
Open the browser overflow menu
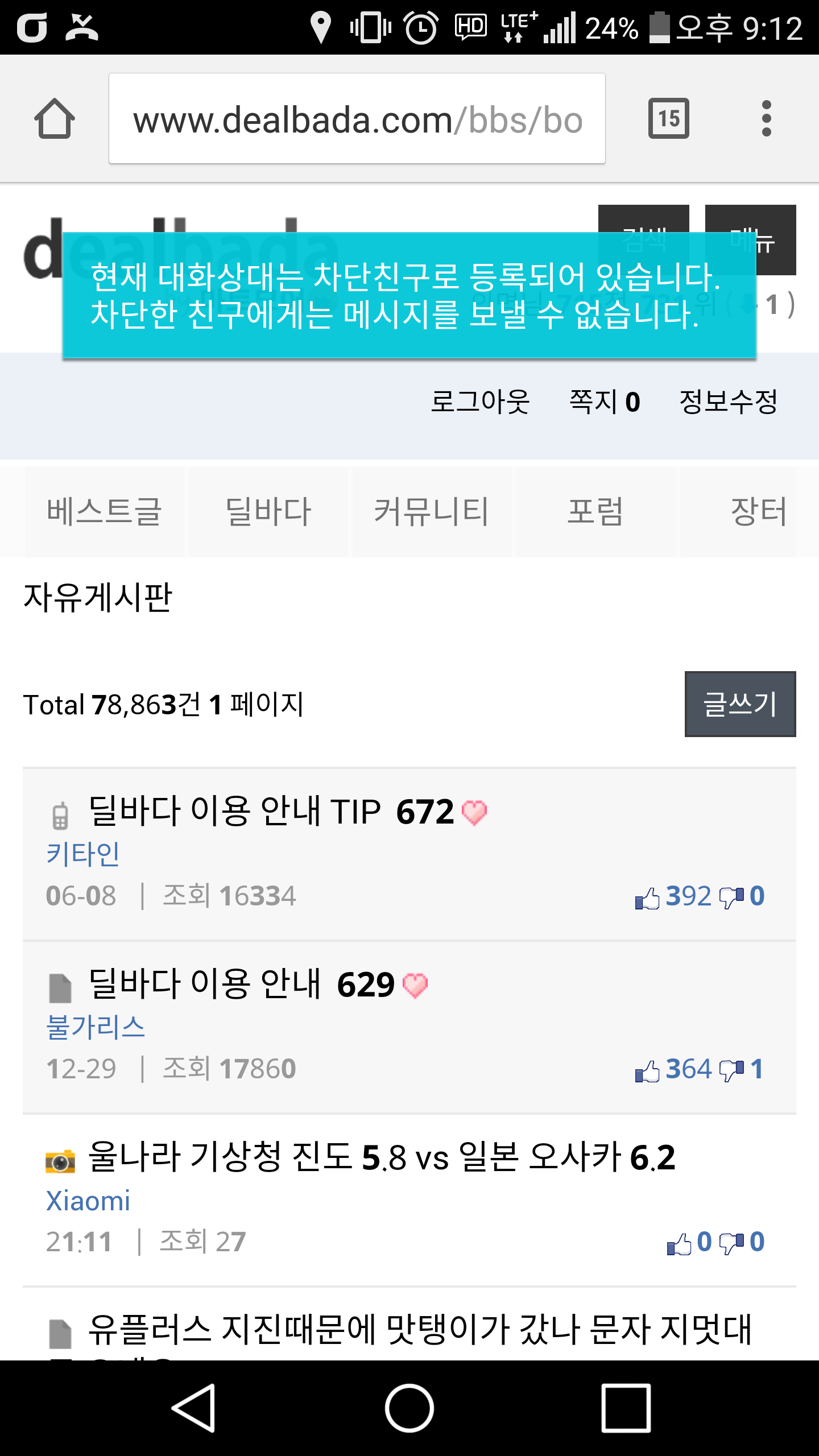pyautogui.click(x=766, y=119)
